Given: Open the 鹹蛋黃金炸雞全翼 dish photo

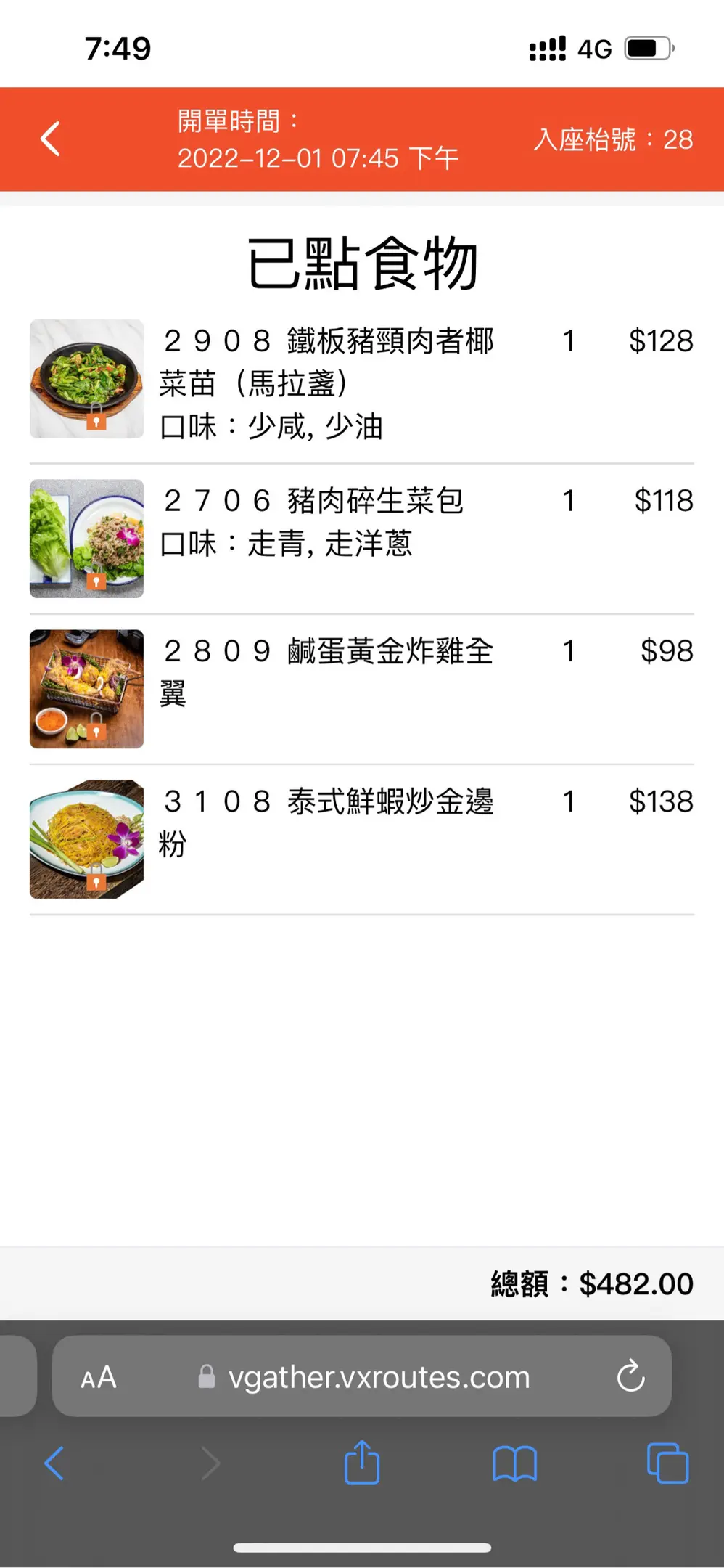Looking at the screenshot, I should tap(86, 689).
